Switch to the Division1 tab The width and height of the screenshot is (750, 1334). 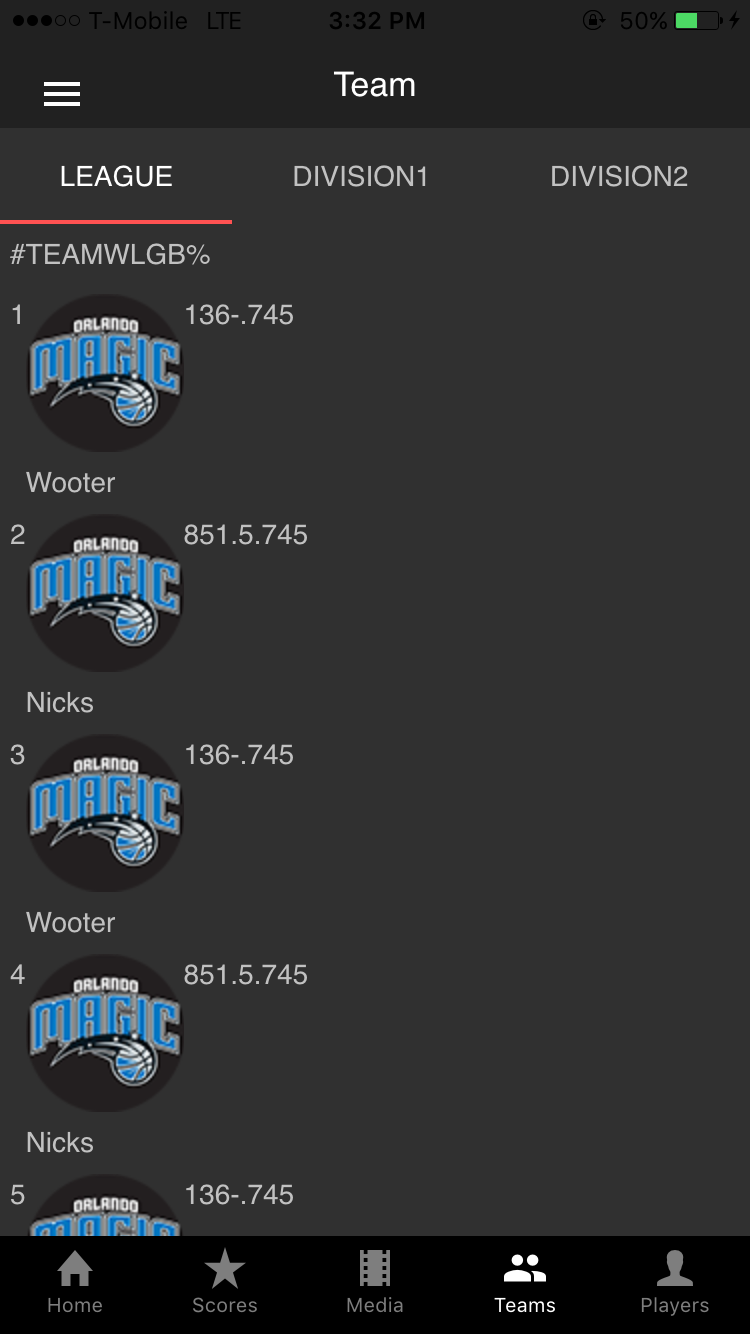[360, 177]
